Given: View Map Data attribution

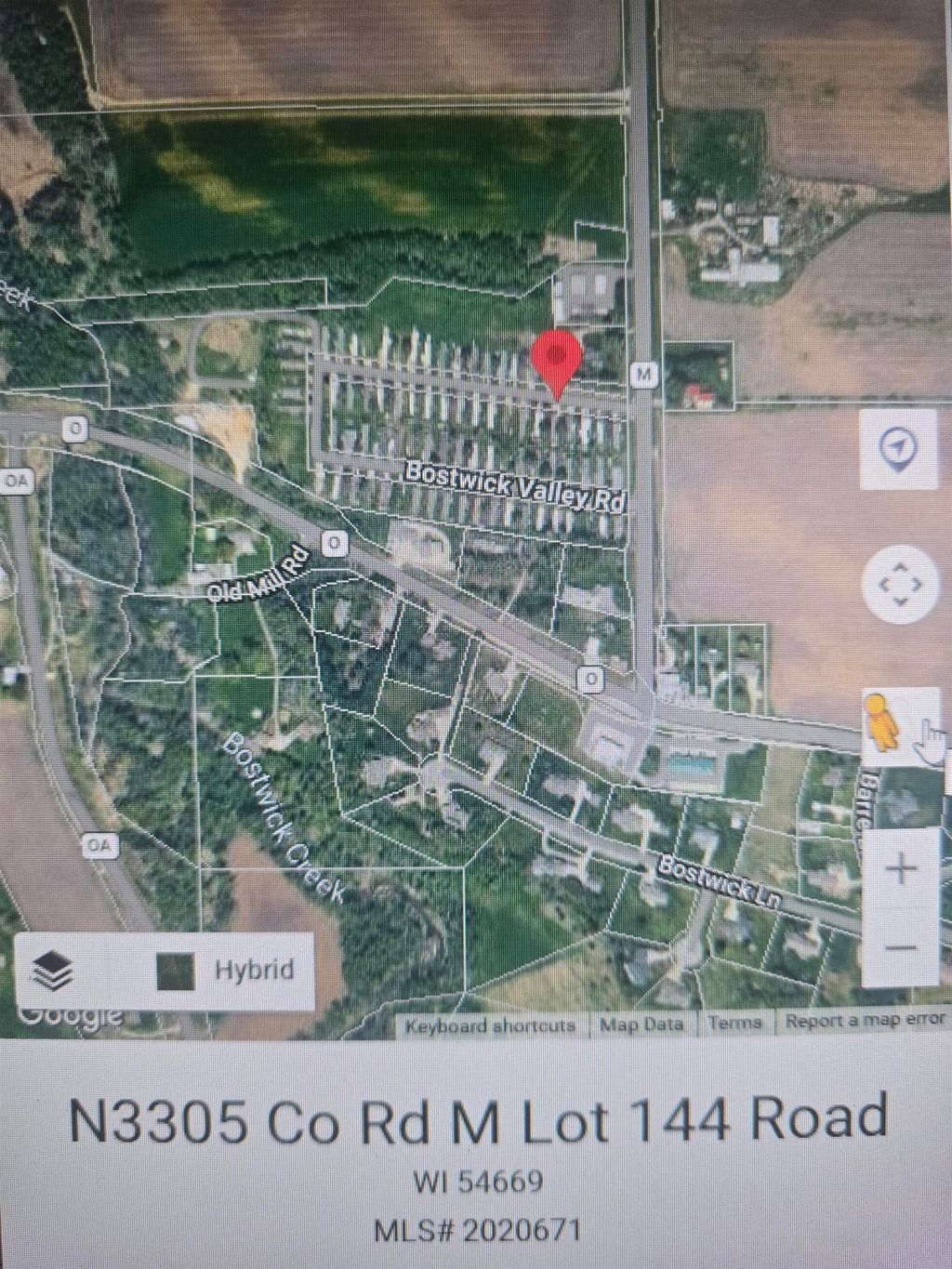Looking at the screenshot, I should tap(641, 1024).
